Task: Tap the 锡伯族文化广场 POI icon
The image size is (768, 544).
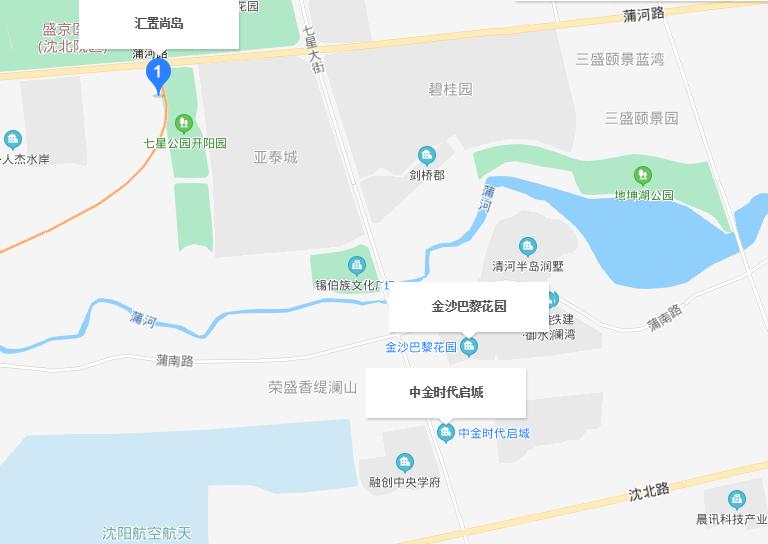Action: point(357,265)
